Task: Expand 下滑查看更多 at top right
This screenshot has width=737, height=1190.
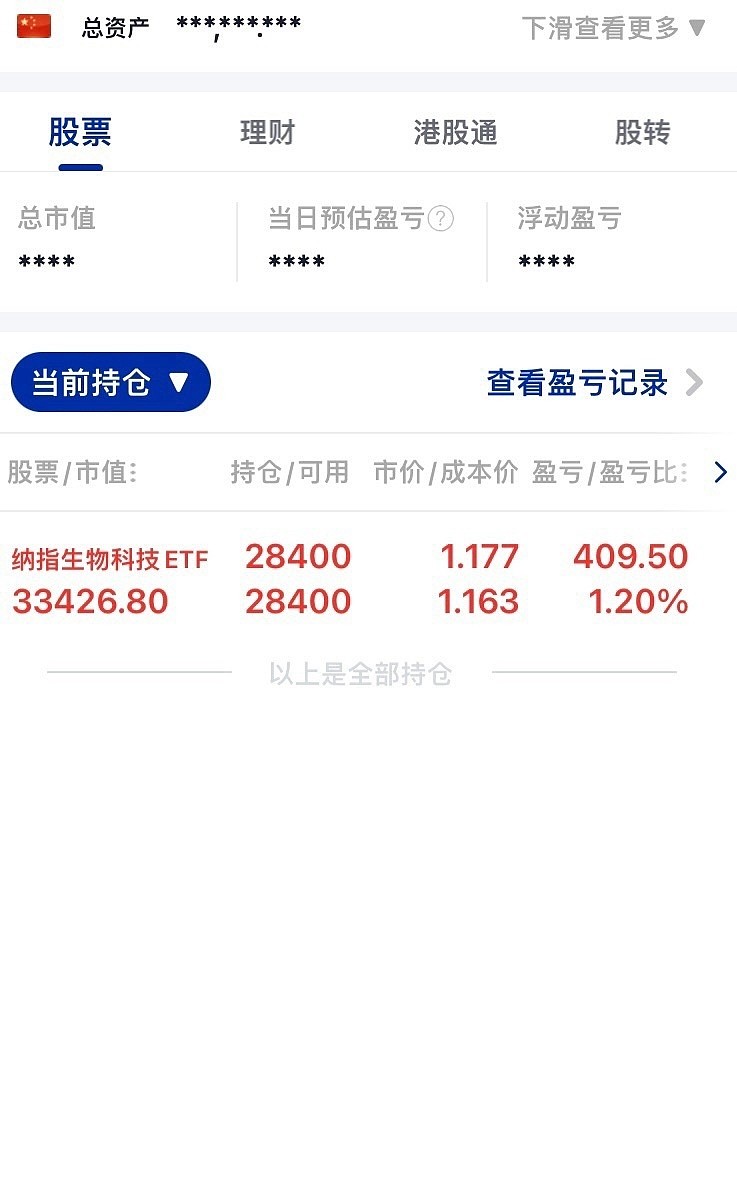Action: coord(611,27)
